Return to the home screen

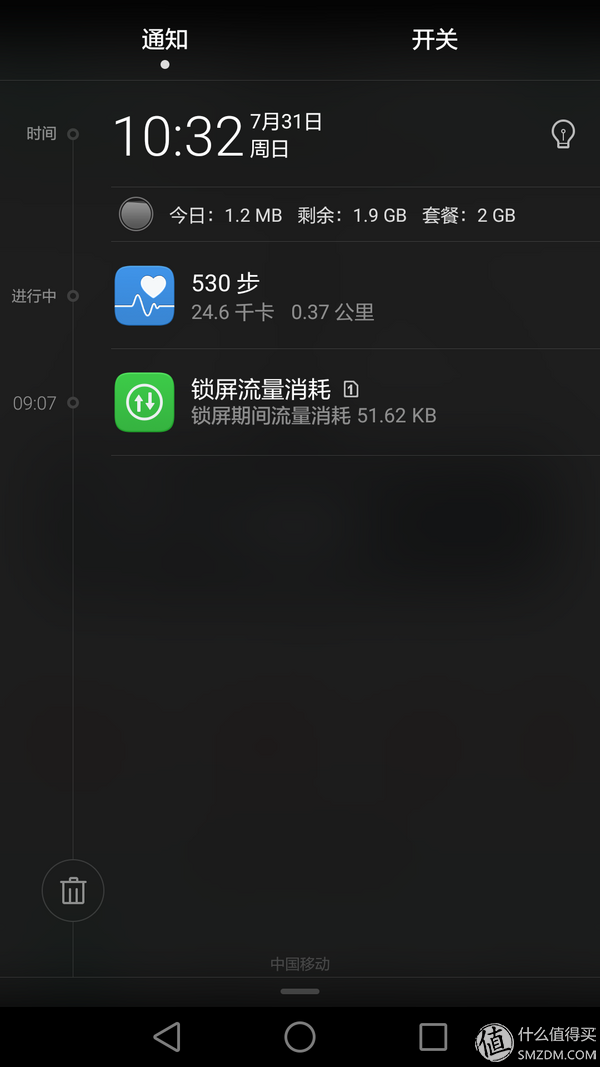point(300,1037)
